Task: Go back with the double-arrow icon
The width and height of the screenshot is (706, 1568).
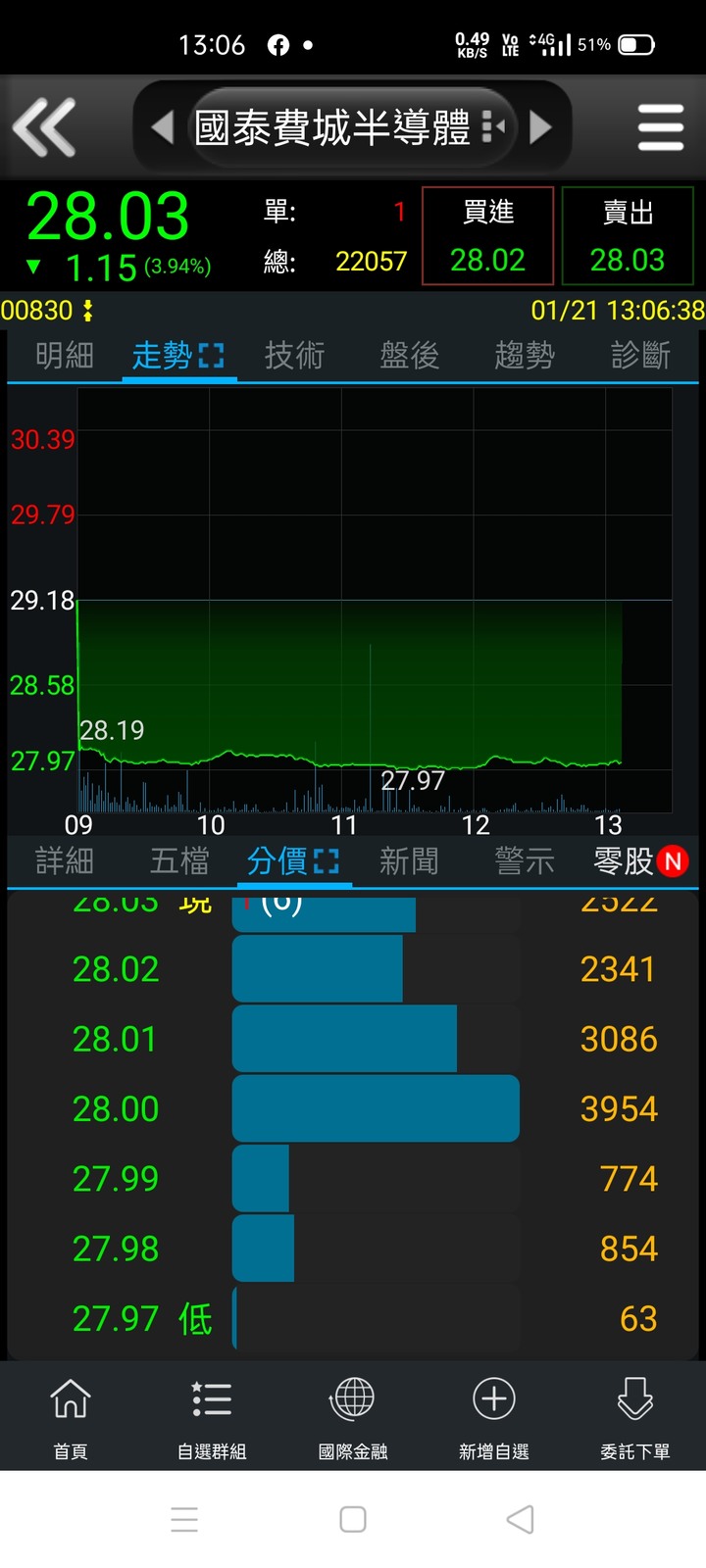Action: (x=44, y=127)
